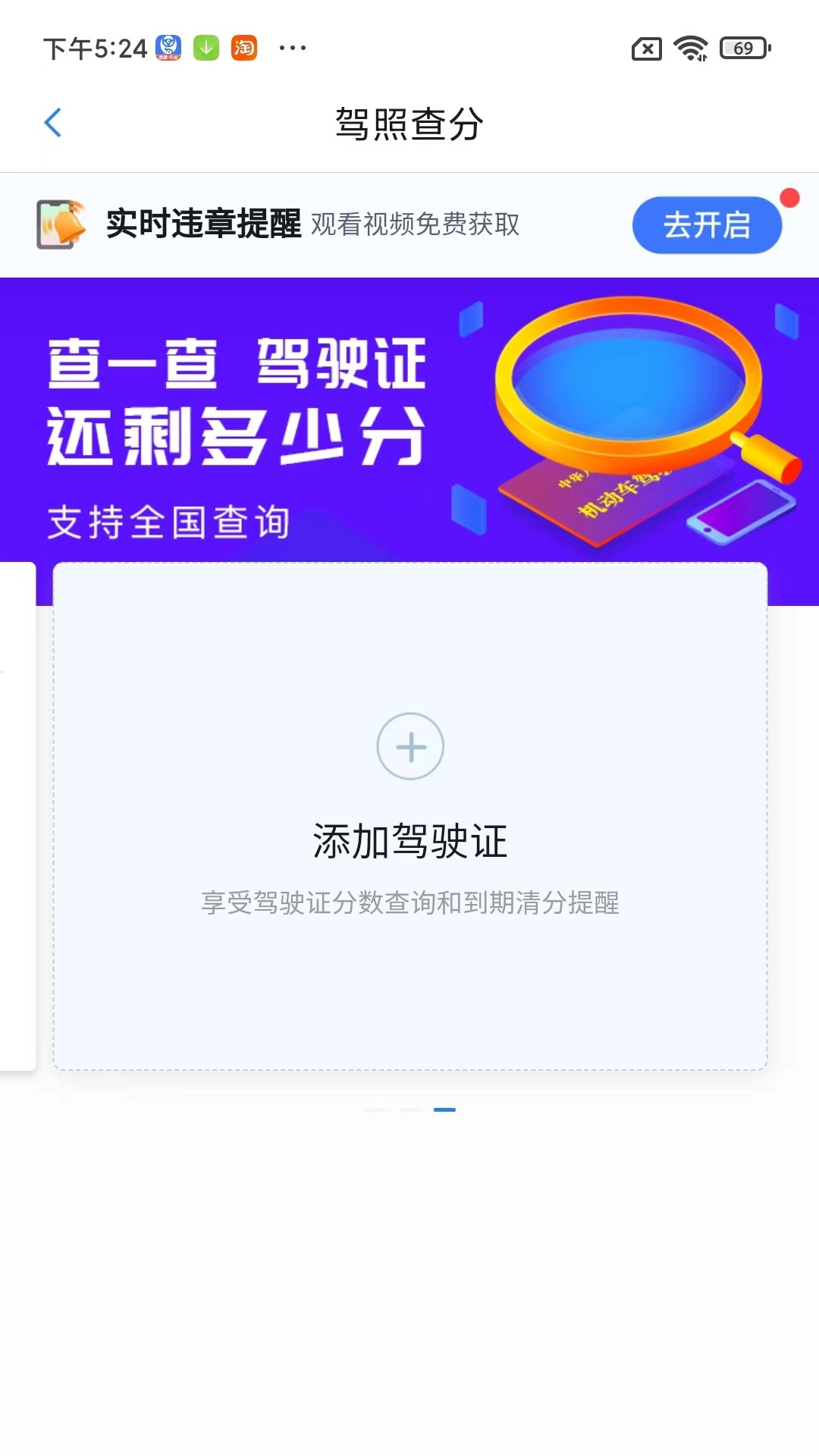Tap the ellipsis icon in the status bar
This screenshot has width=819, height=1456.
(x=293, y=48)
